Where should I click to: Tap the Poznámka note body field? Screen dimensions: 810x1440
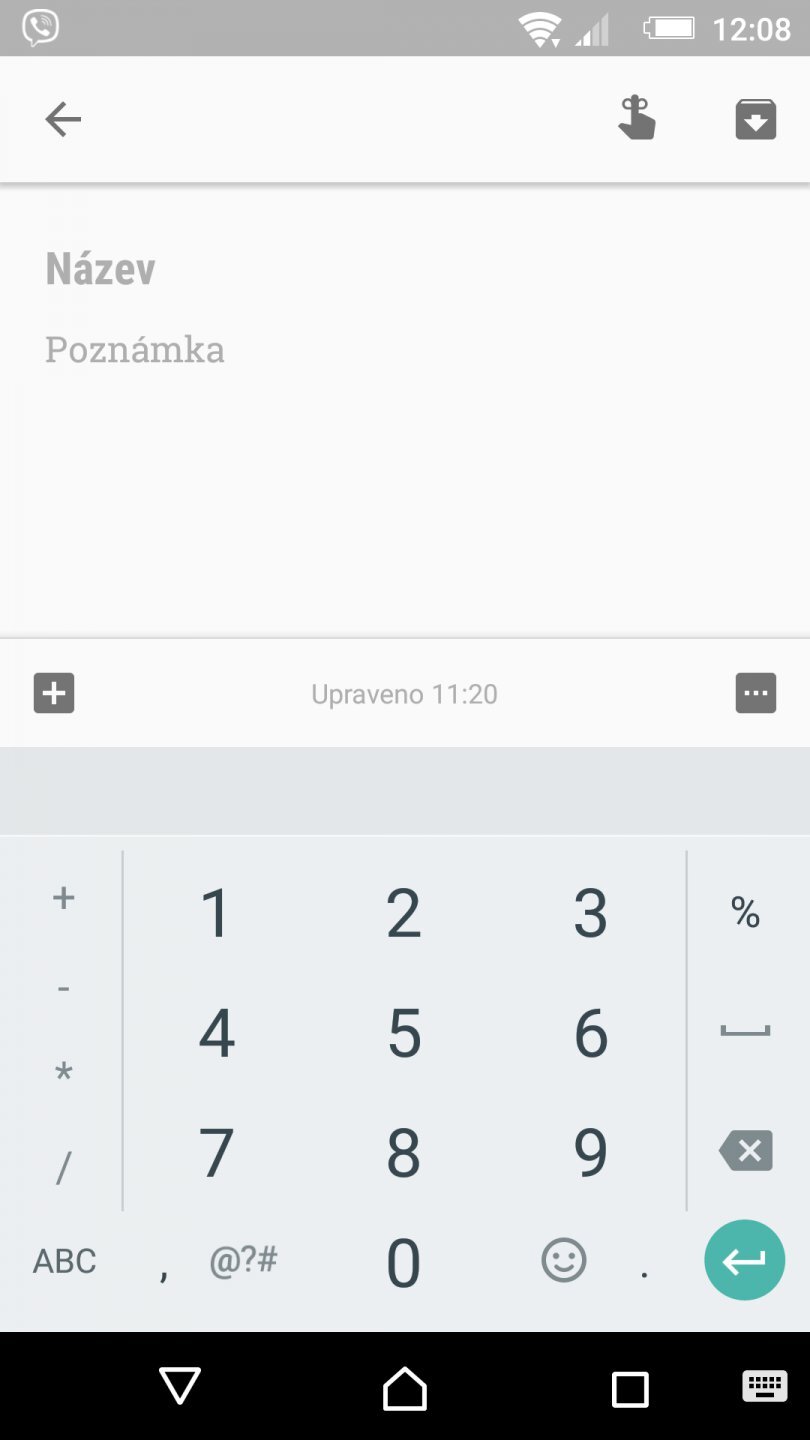coord(135,349)
